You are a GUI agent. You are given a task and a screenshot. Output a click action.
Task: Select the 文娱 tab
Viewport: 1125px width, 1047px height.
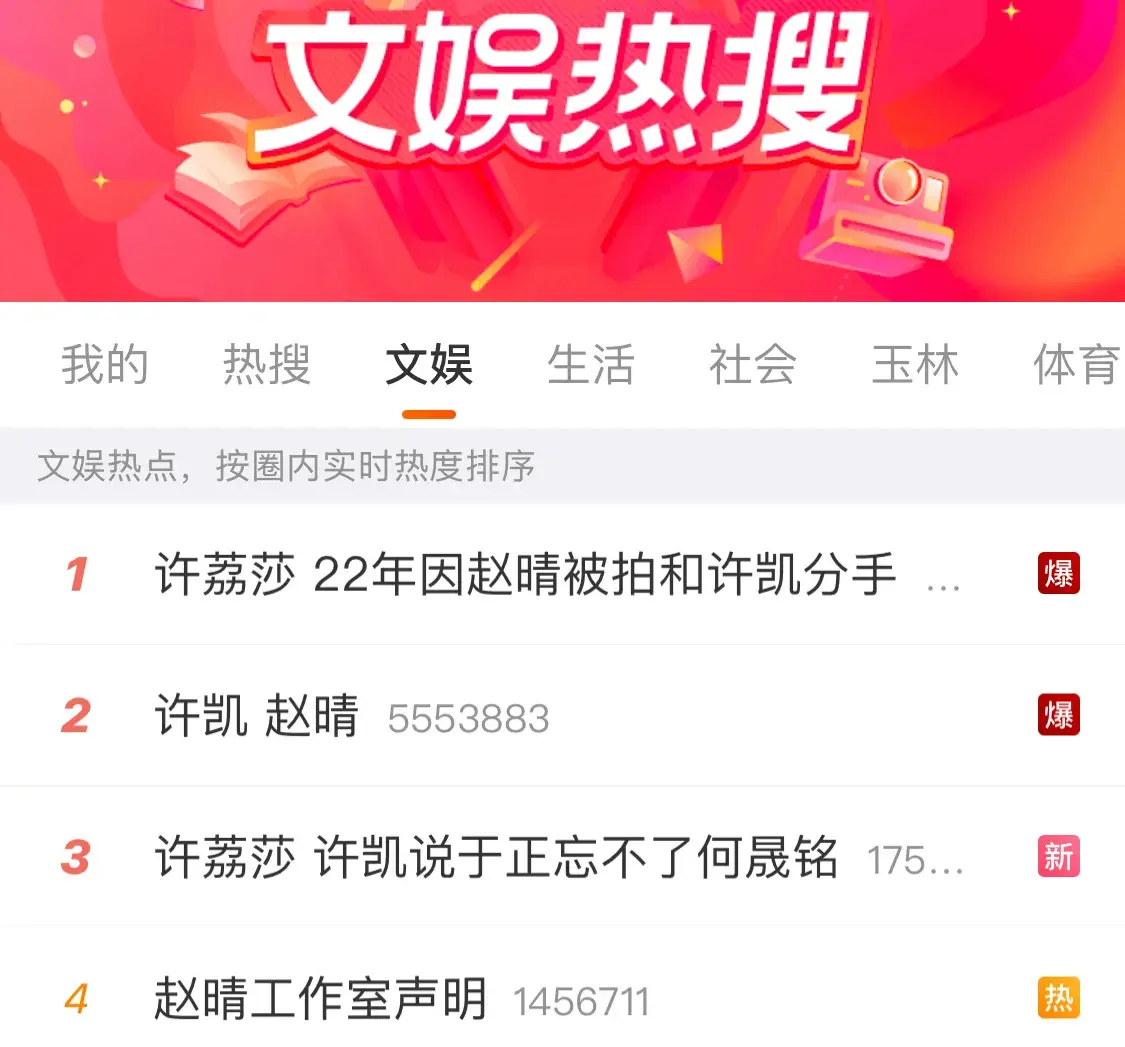click(429, 365)
